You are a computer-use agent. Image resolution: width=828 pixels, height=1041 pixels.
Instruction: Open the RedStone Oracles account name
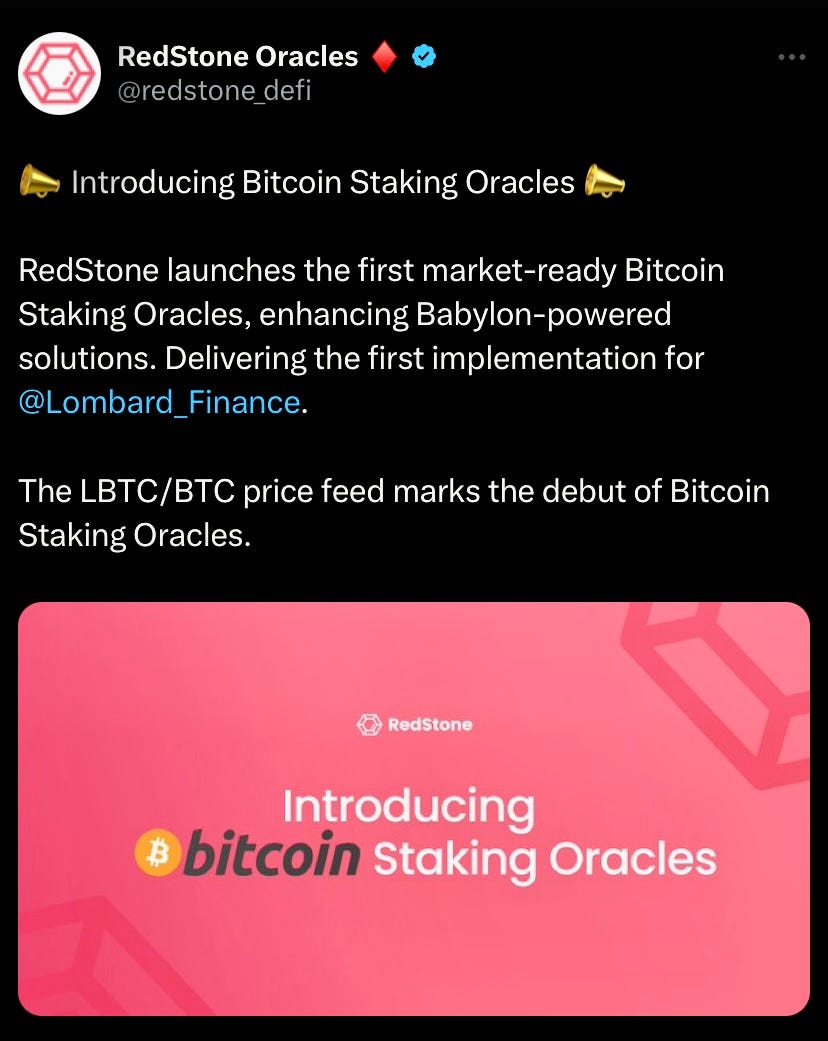click(x=238, y=57)
